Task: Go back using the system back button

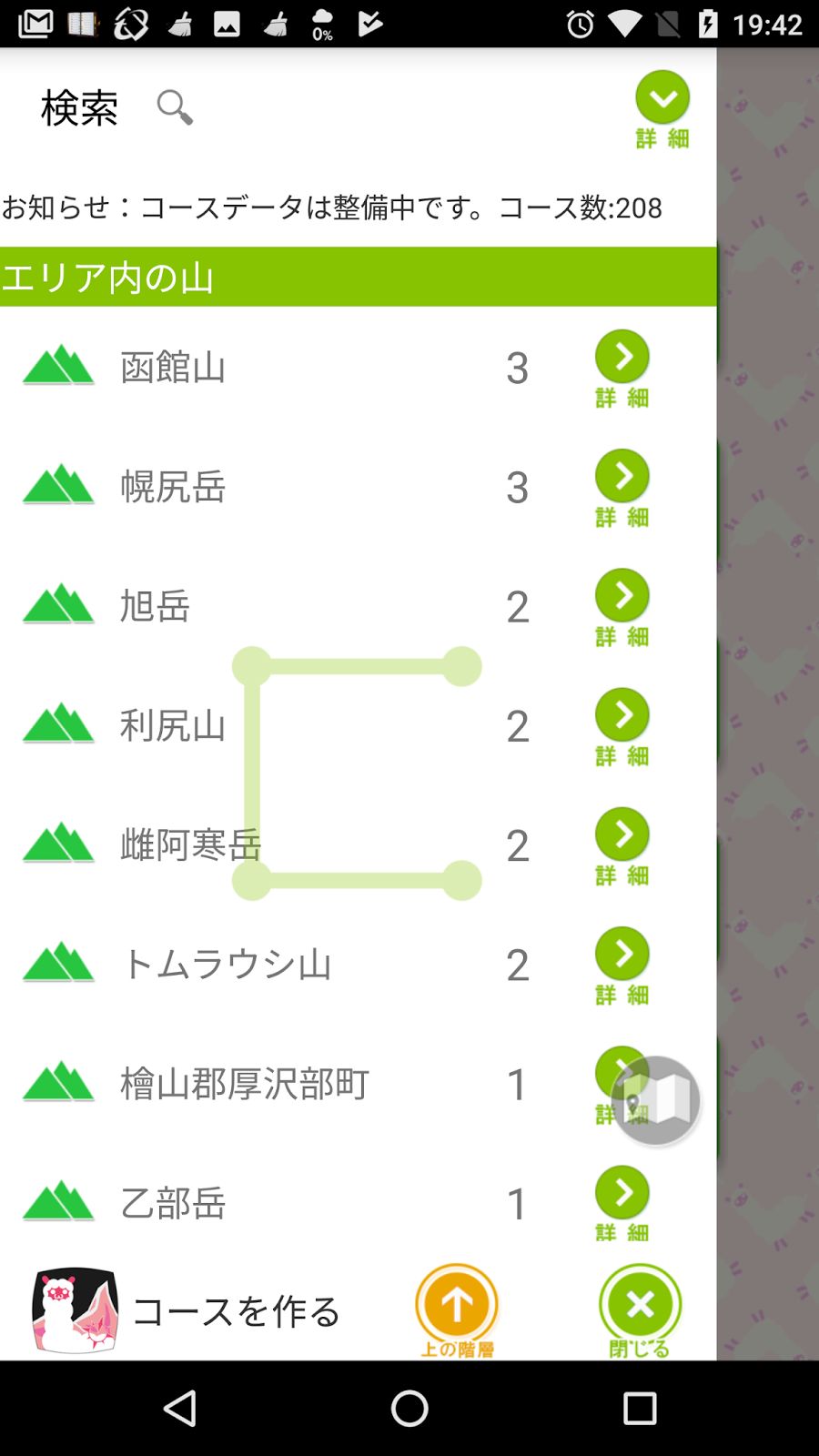Action: pyautogui.click(x=179, y=1409)
